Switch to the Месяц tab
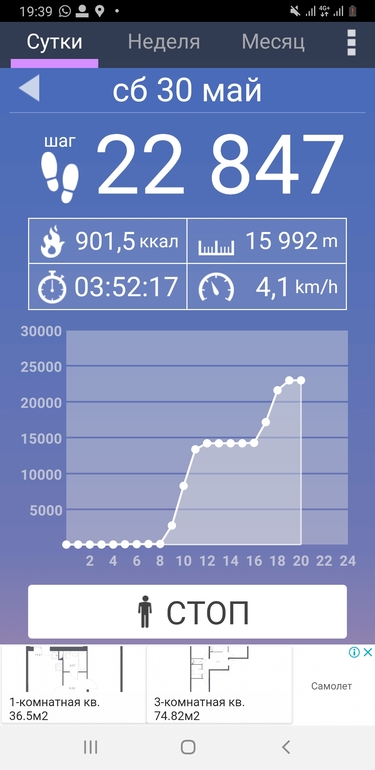The width and height of the screenshot is (375, 770). click(x=273, y=42)
